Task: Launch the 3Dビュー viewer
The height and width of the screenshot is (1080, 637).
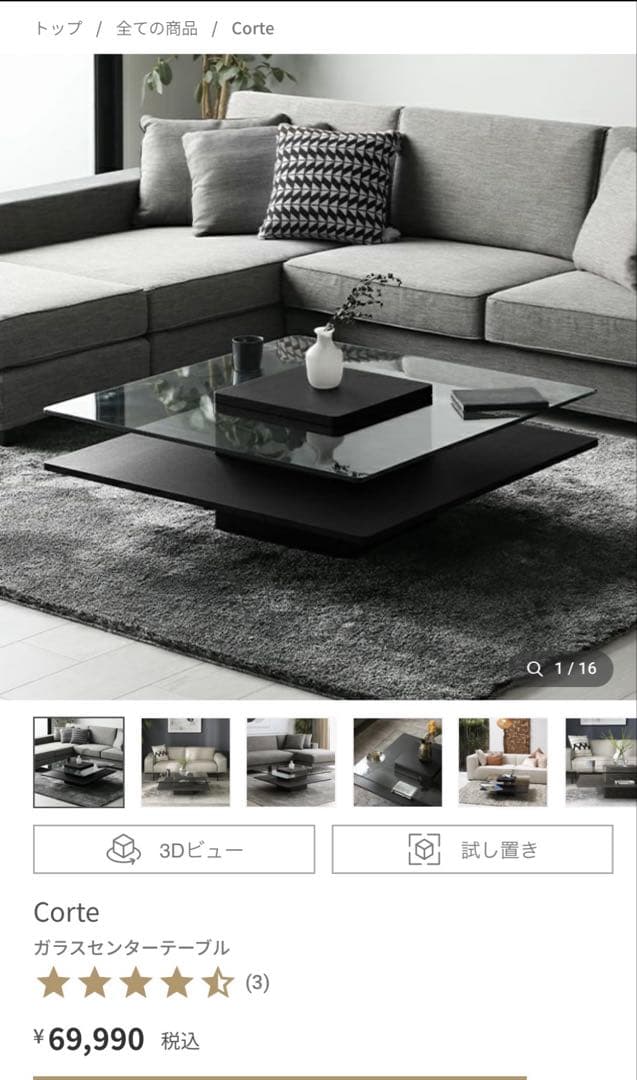Action: pyautogui.click(x=174, y=850)
